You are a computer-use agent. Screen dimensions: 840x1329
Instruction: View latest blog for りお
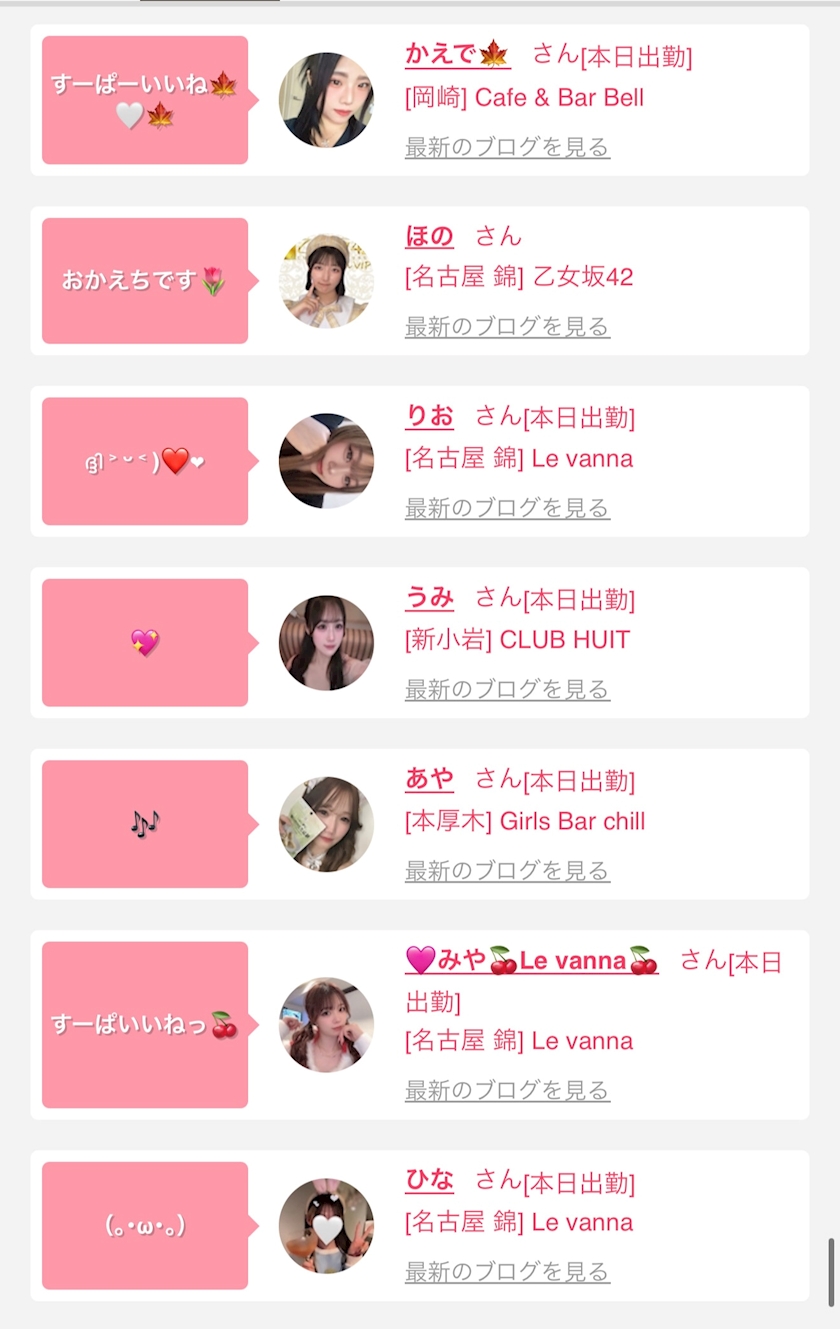[x=507, y=508]
